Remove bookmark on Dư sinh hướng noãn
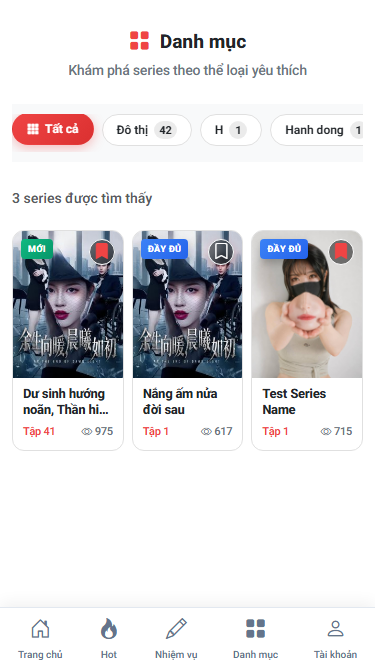375x667 pixels. pos(102,252)
